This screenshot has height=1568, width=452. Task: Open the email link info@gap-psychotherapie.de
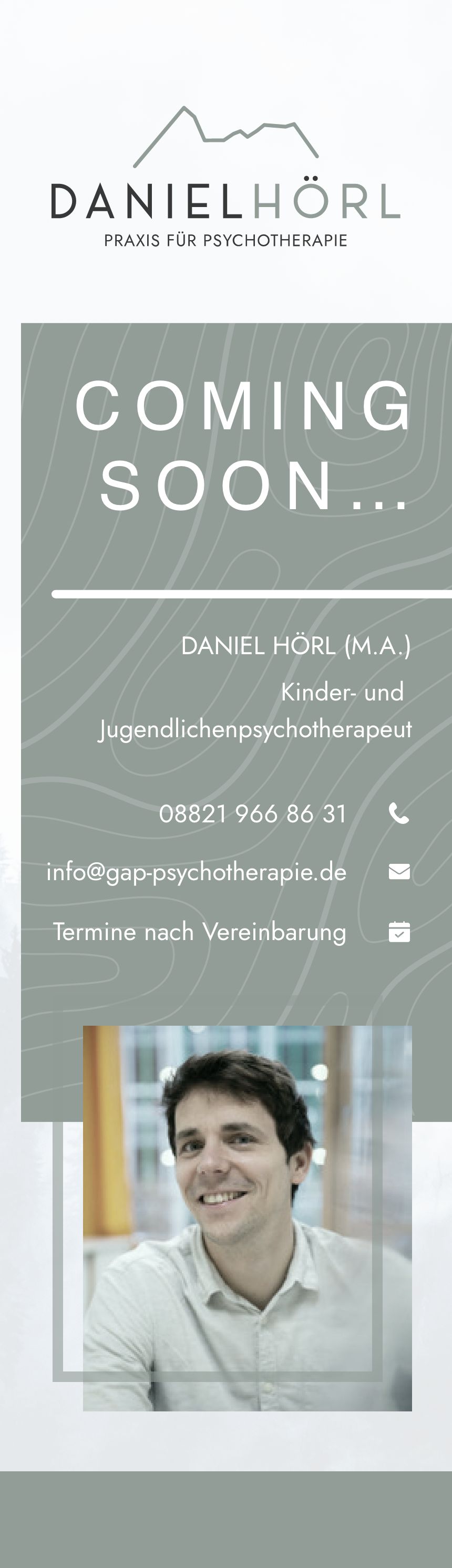[196, 872]
